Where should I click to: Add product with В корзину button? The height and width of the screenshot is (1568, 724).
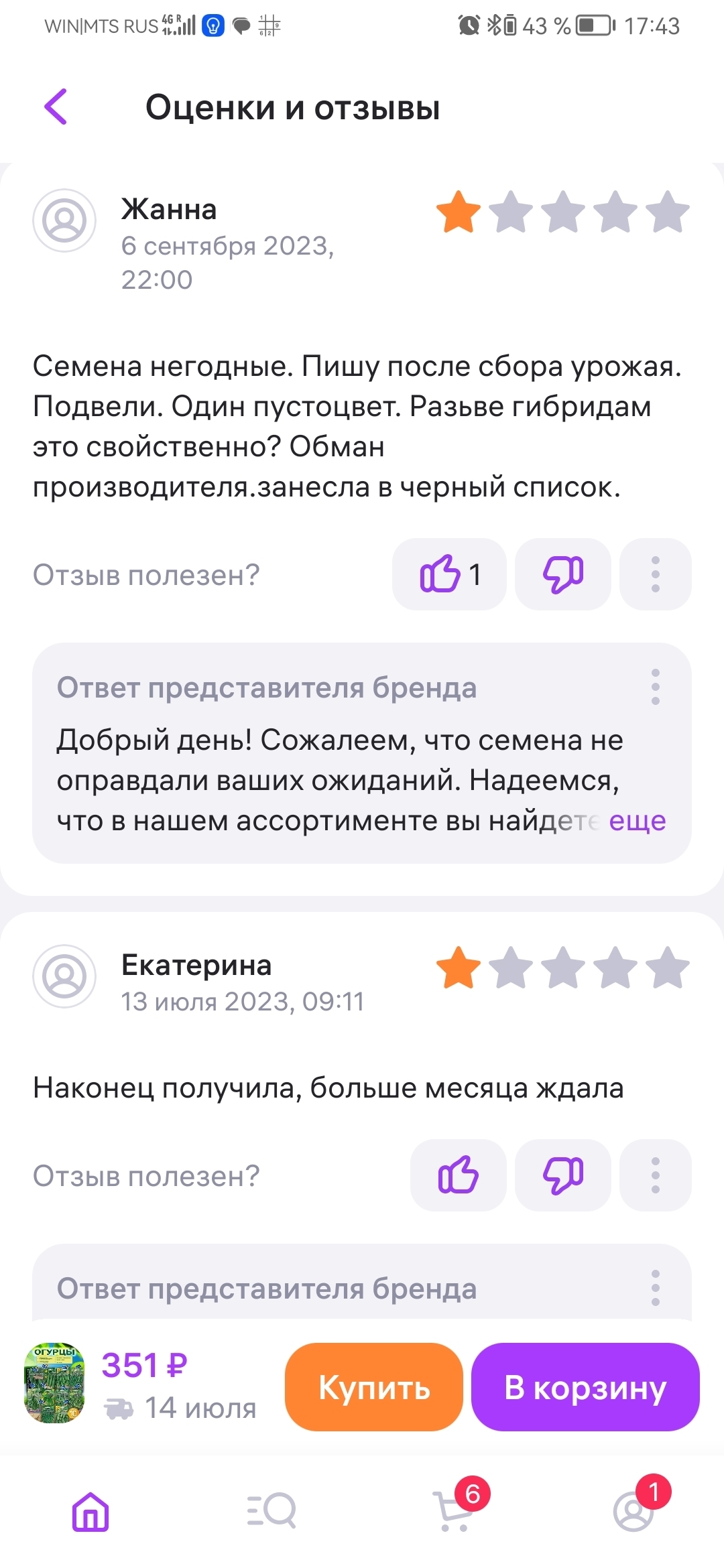585,1386
